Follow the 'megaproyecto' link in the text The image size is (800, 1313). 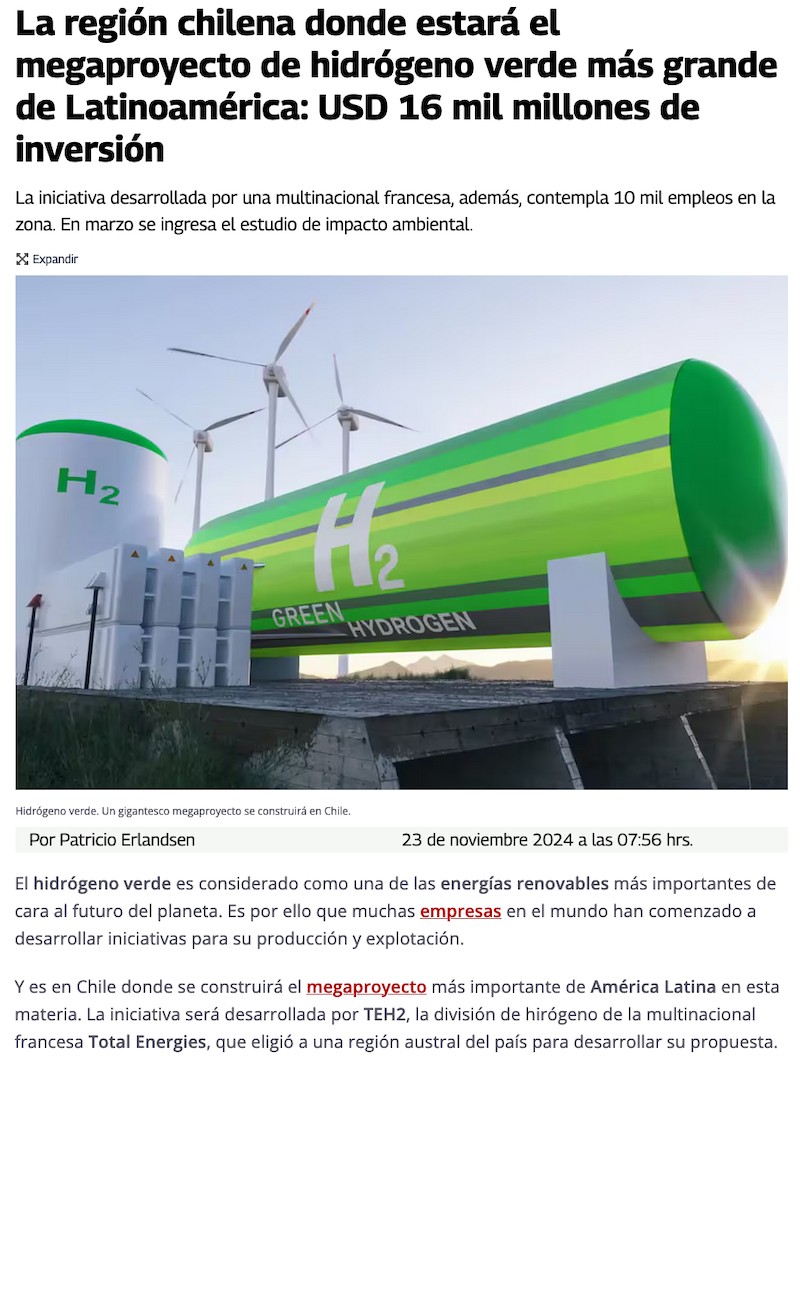pos(366,987)
